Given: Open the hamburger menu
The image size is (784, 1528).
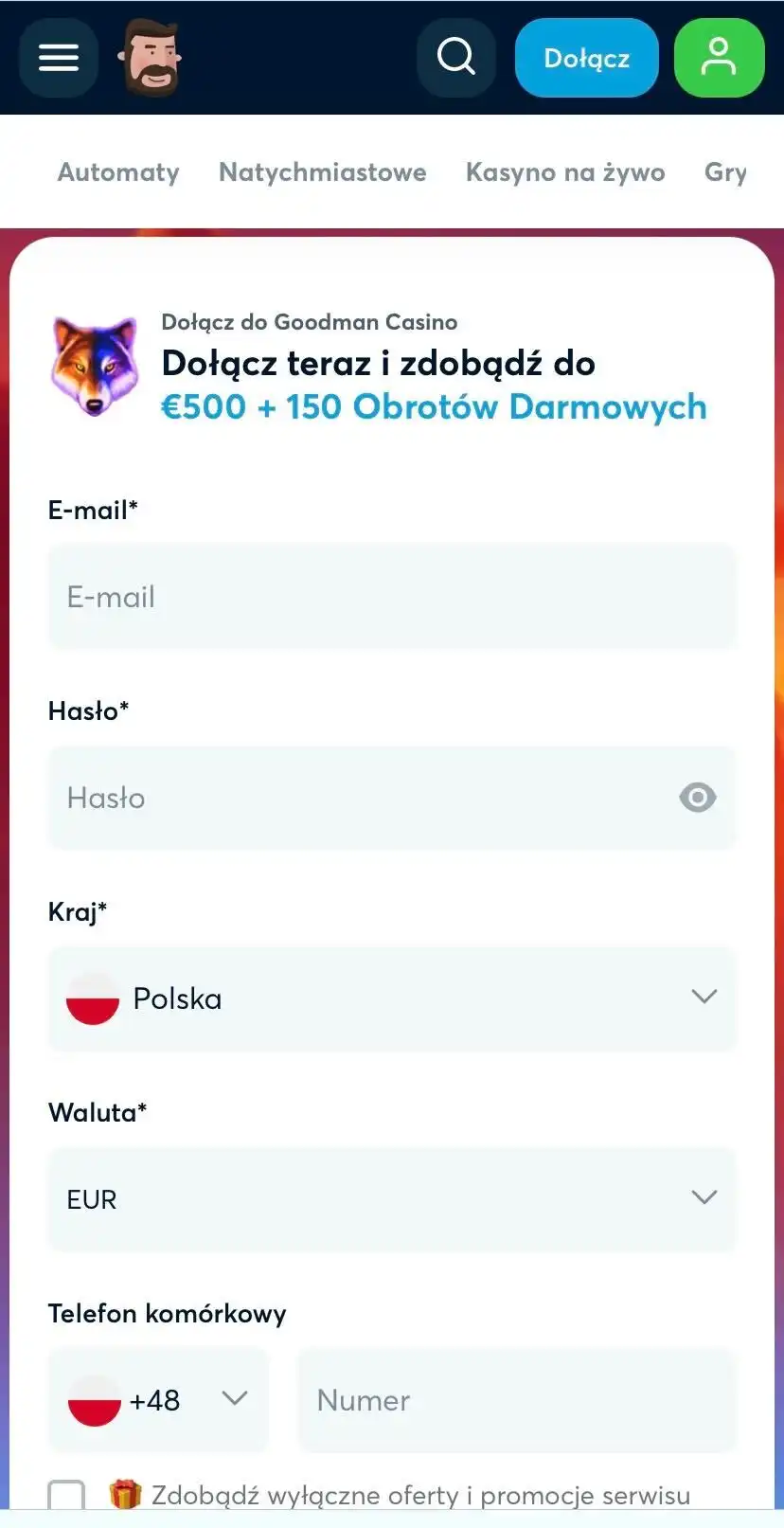Looking at the screenshot, I should pos(59,59).
